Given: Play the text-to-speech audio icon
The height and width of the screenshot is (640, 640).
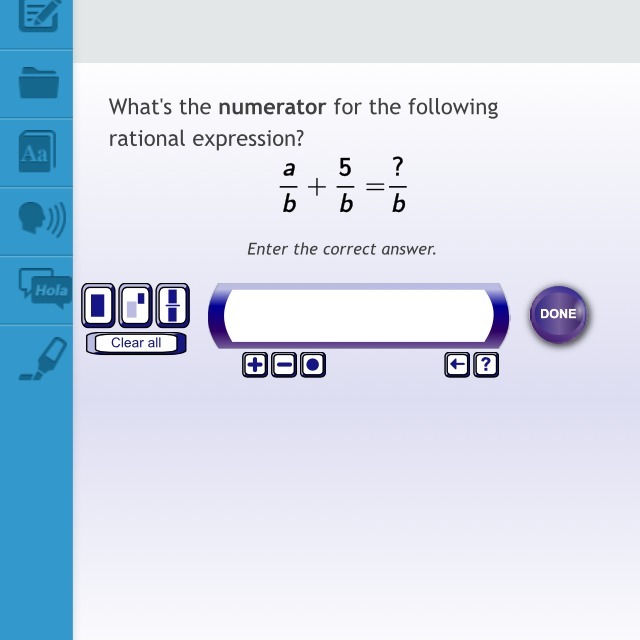Looking at the screenshot, I should 40,221.
